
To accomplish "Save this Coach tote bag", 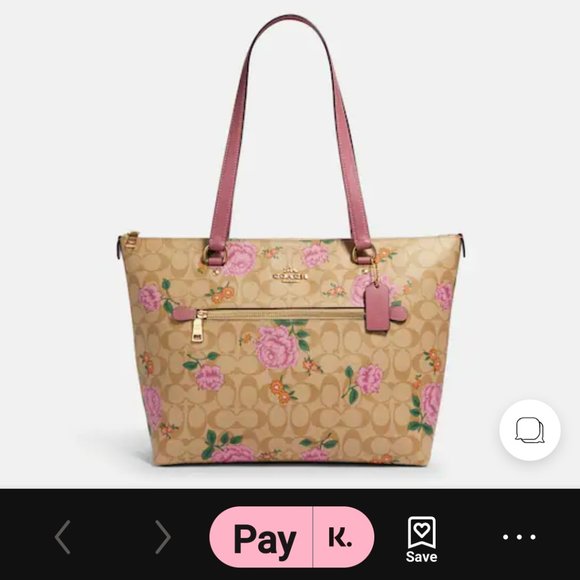I will tap(421, 540).
